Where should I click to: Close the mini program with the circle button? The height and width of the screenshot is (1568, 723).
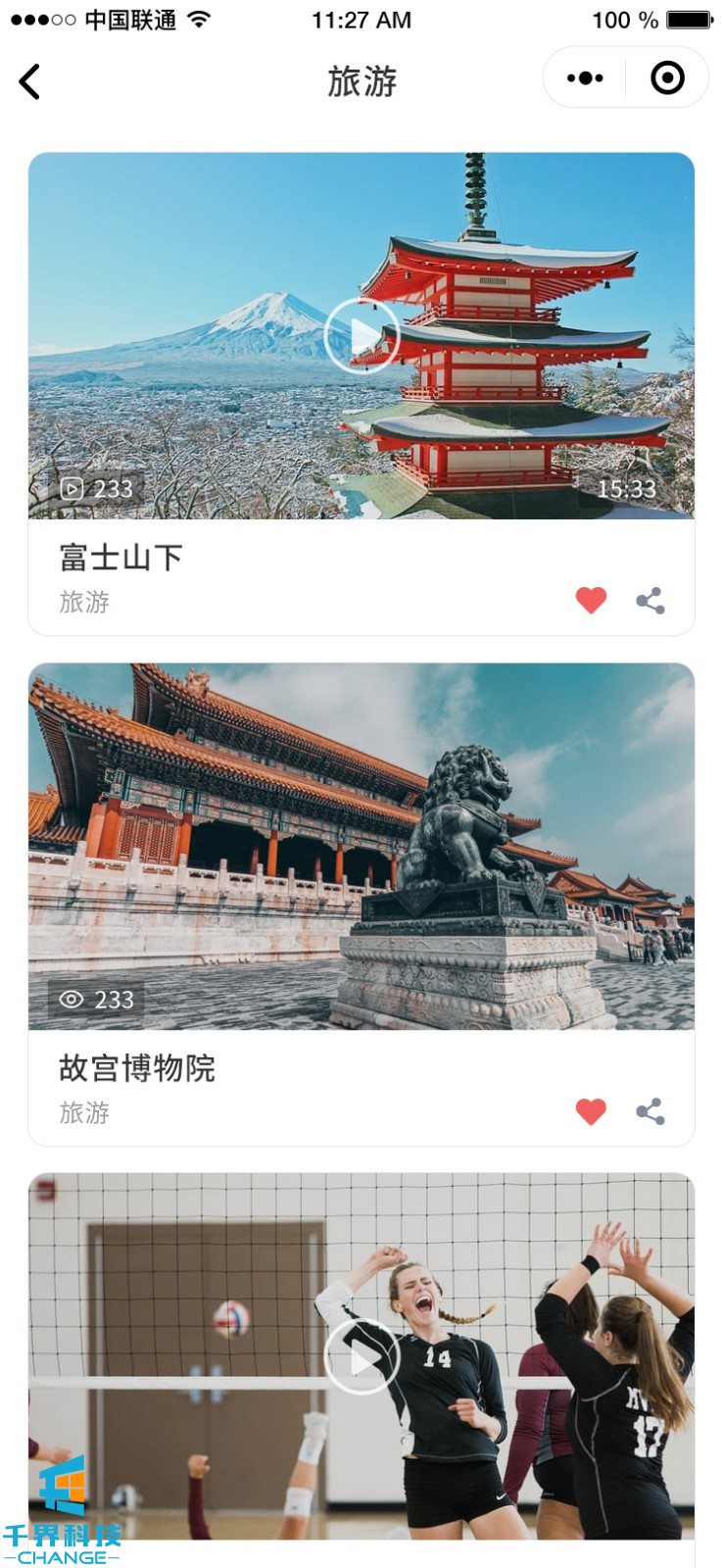(x=667, y=78)
